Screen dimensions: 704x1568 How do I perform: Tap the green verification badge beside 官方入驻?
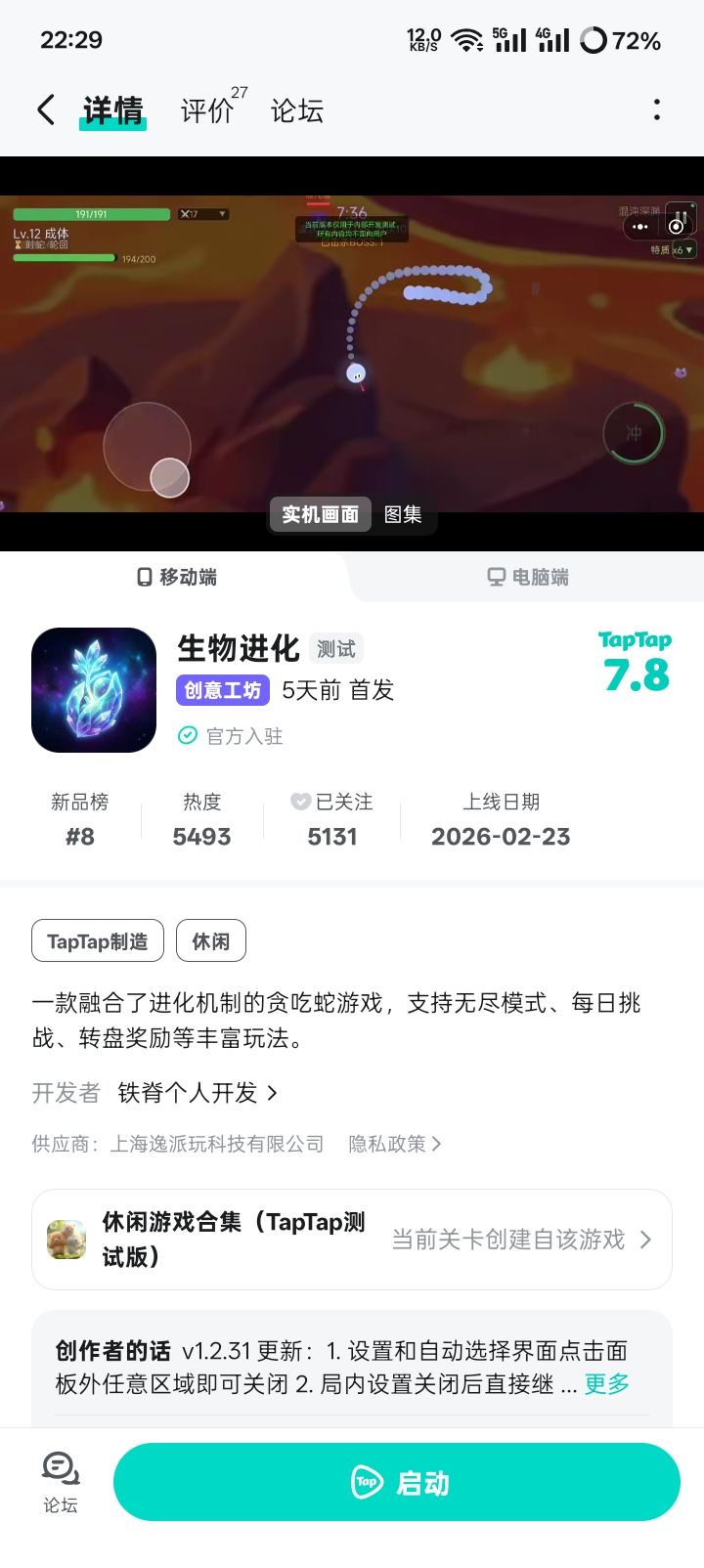187,735
